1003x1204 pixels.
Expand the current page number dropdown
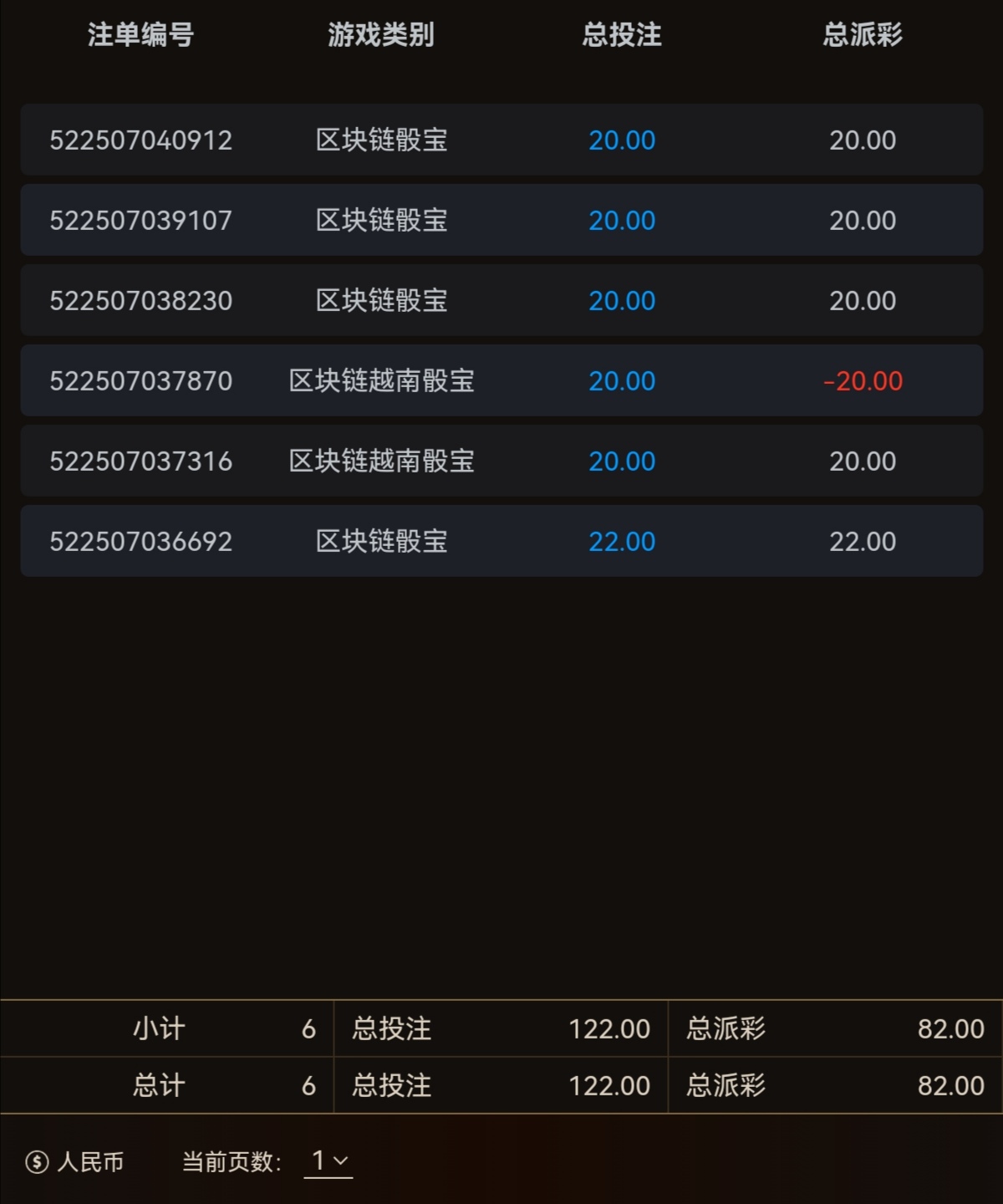pyautogui.click(x=328, y=1161)
